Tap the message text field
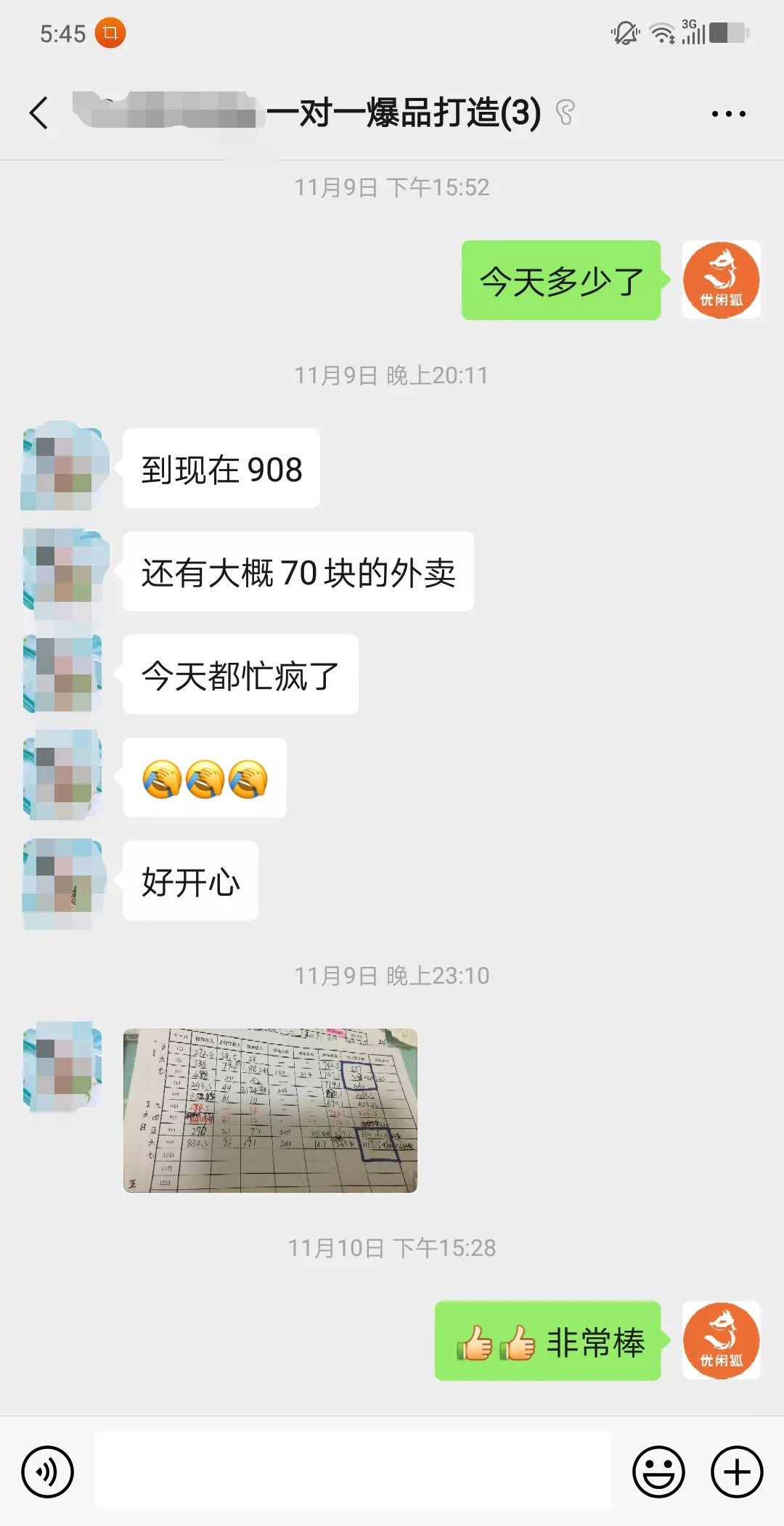 pyautogui.click(x=352, y=1472)
